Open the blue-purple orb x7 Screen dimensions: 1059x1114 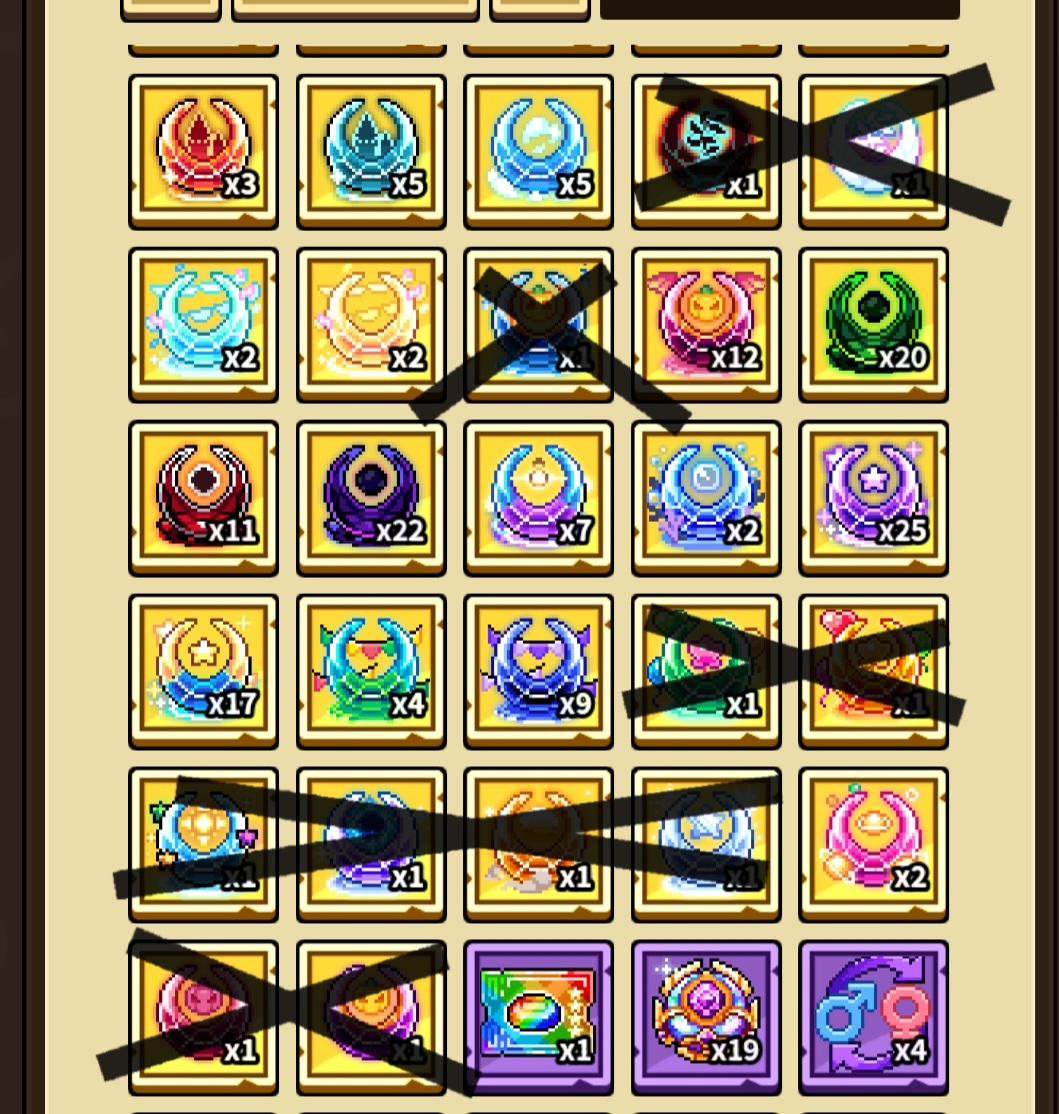coord(538,498)
